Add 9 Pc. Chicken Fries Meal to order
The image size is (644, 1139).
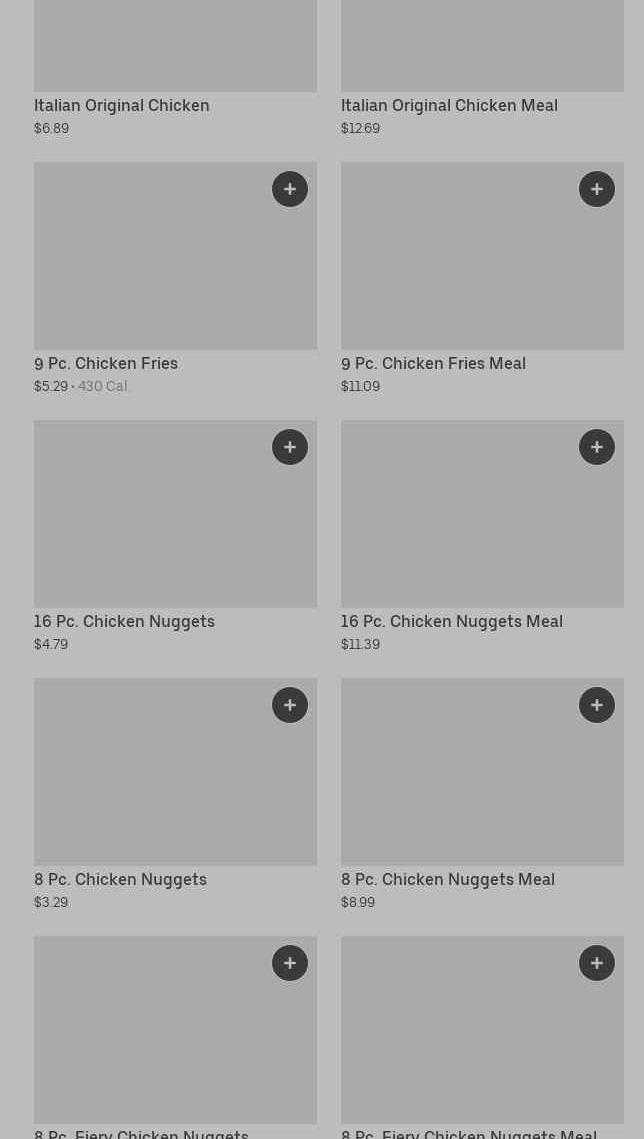pos(597,189)
